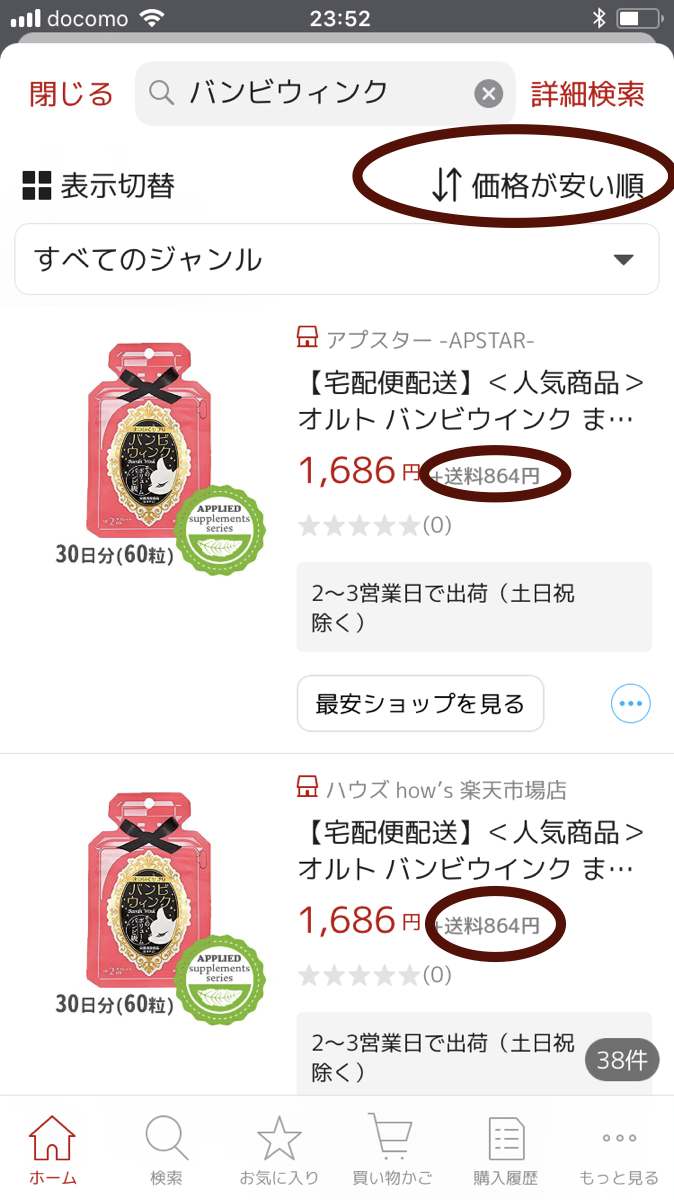674x1200 pixels.
Task: Open the 買い物かご cart tab
Action: [392, 1150]
